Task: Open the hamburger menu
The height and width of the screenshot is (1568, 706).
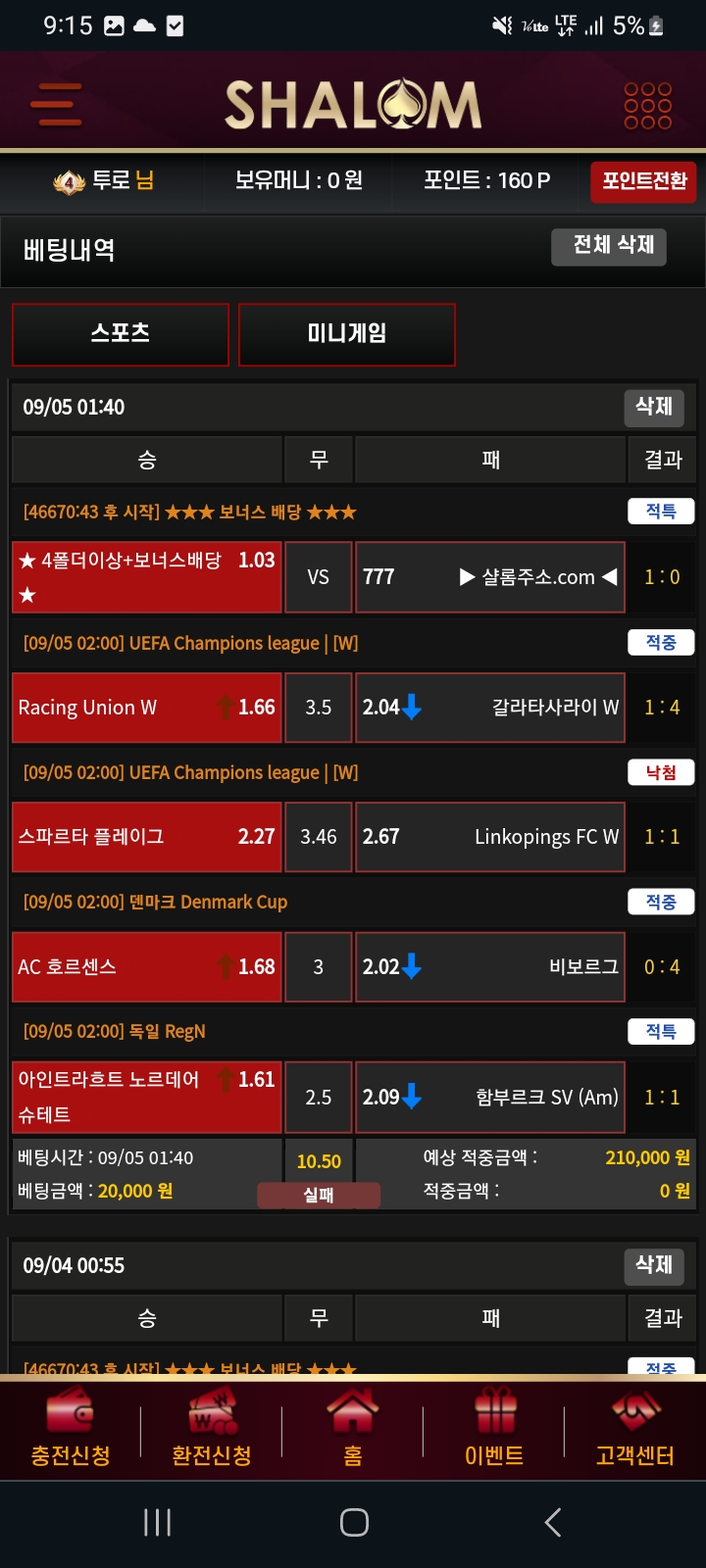Action: (x=57, y=104)
